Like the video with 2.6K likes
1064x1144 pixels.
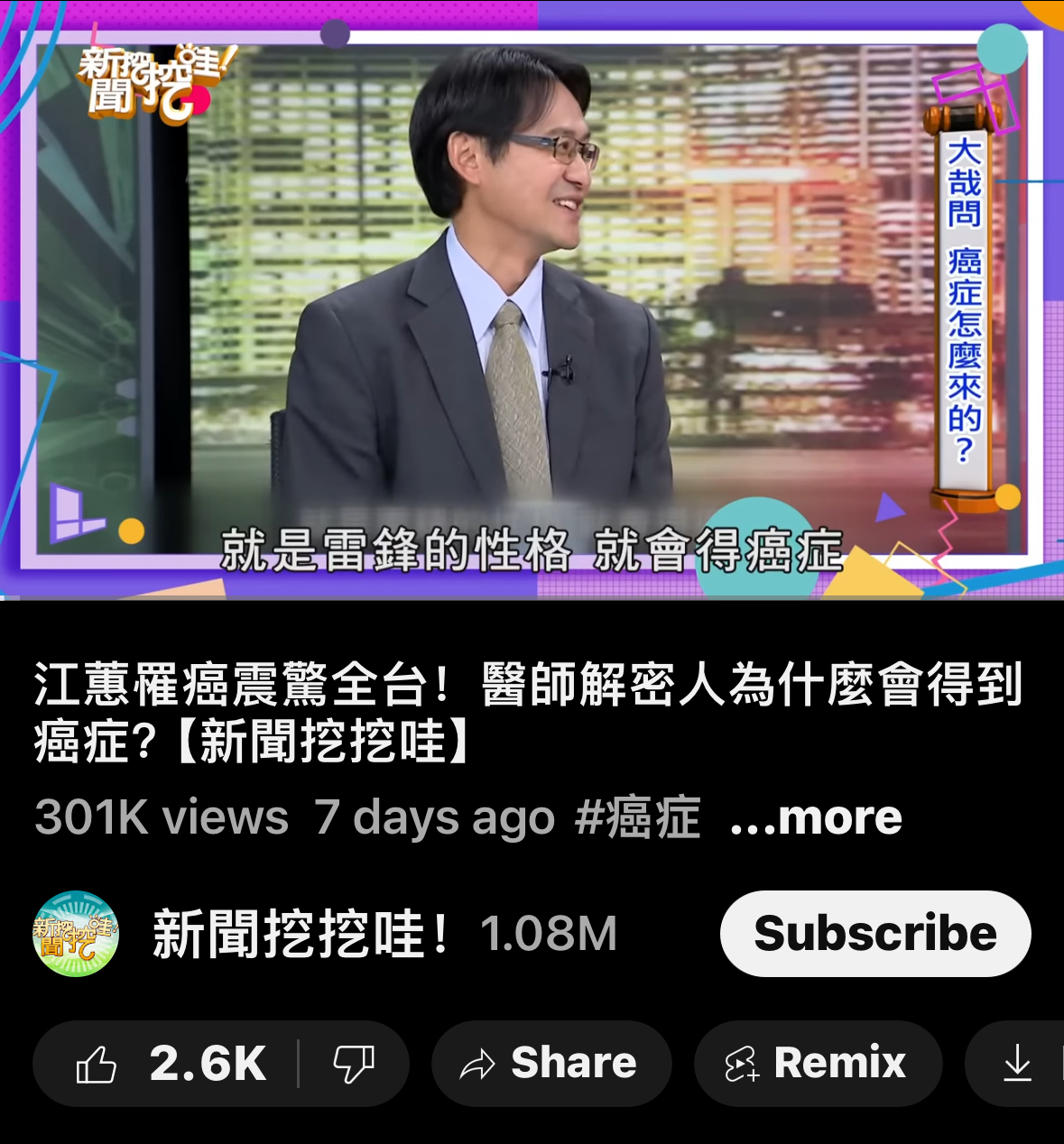click(x=171, y=1064)
